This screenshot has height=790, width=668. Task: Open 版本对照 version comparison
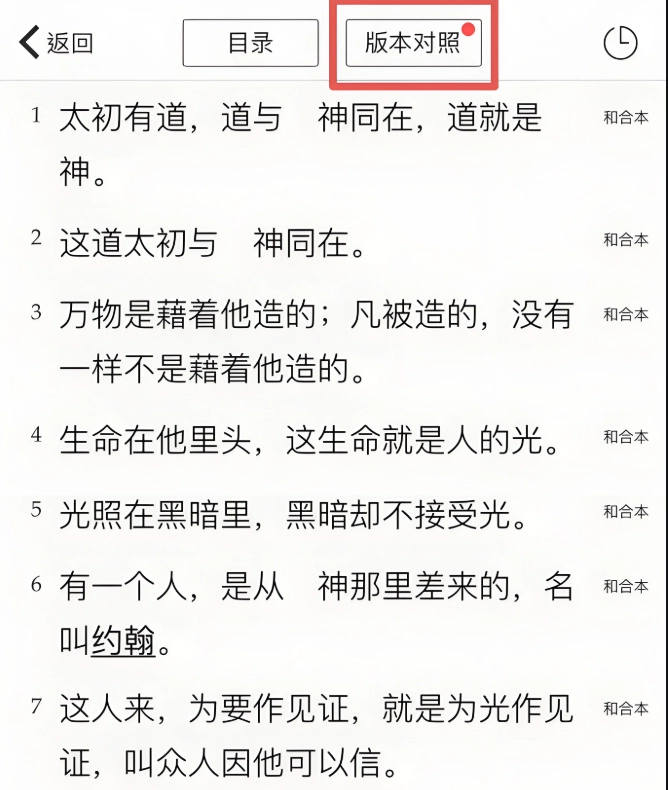point(413,44)
